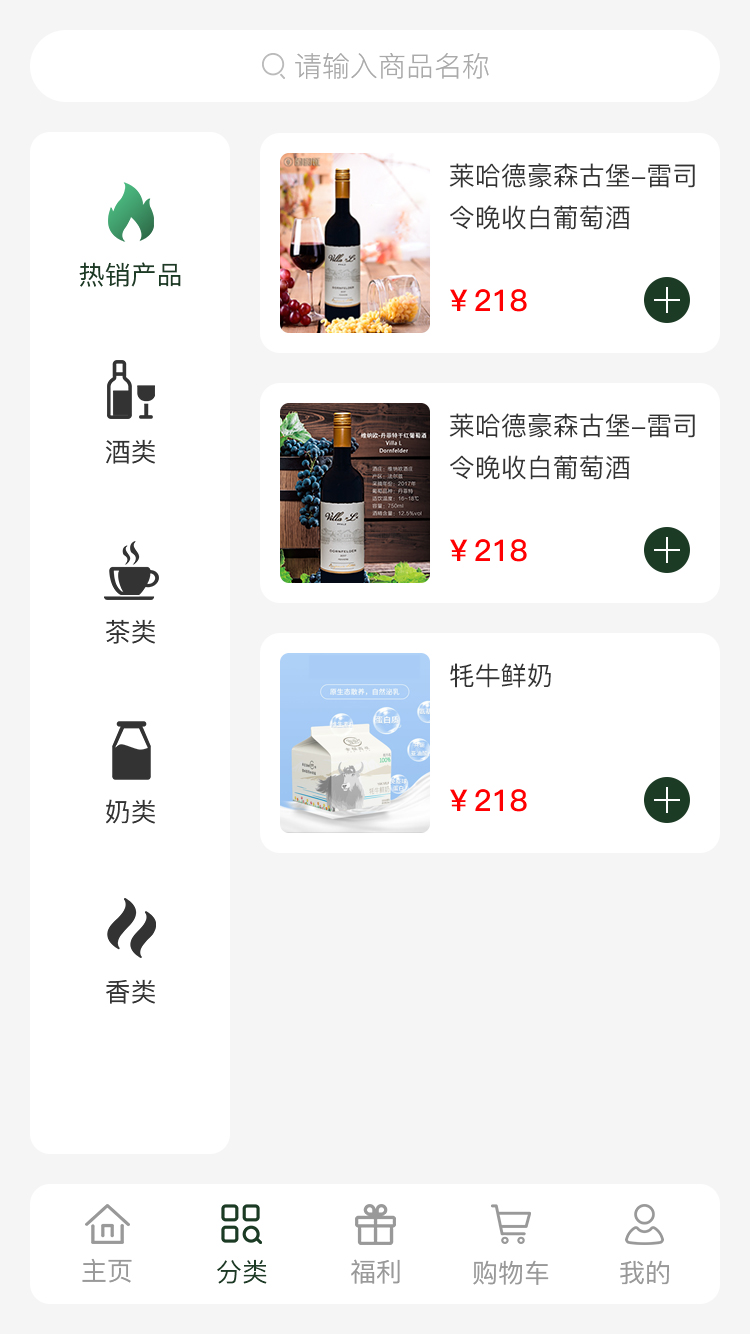Add 牦牛鲜奶 to the cart
Viewport: 750px width, 1334px height.
point(667,800)
